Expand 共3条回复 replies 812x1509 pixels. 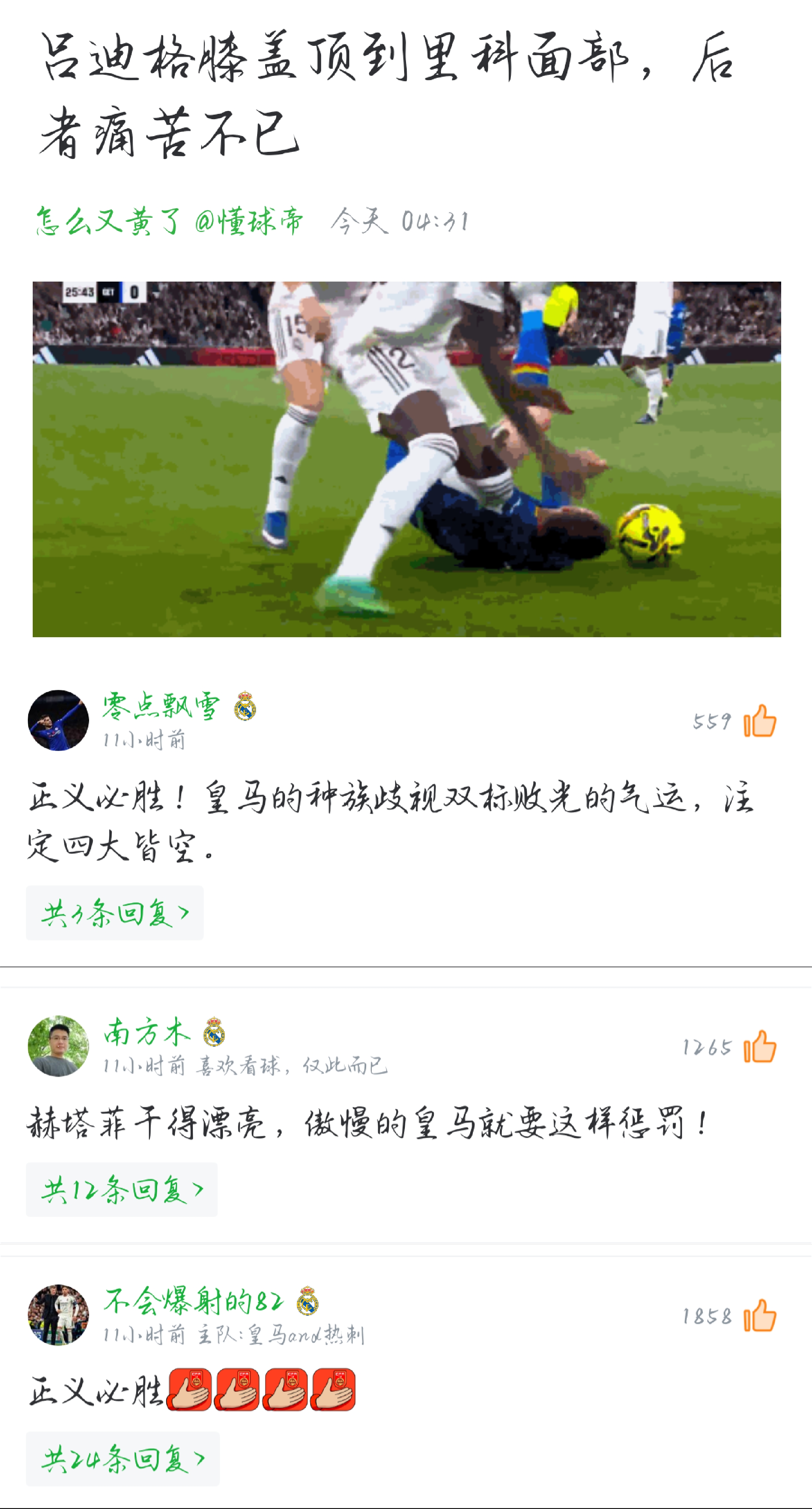click(x=115, y=913)
